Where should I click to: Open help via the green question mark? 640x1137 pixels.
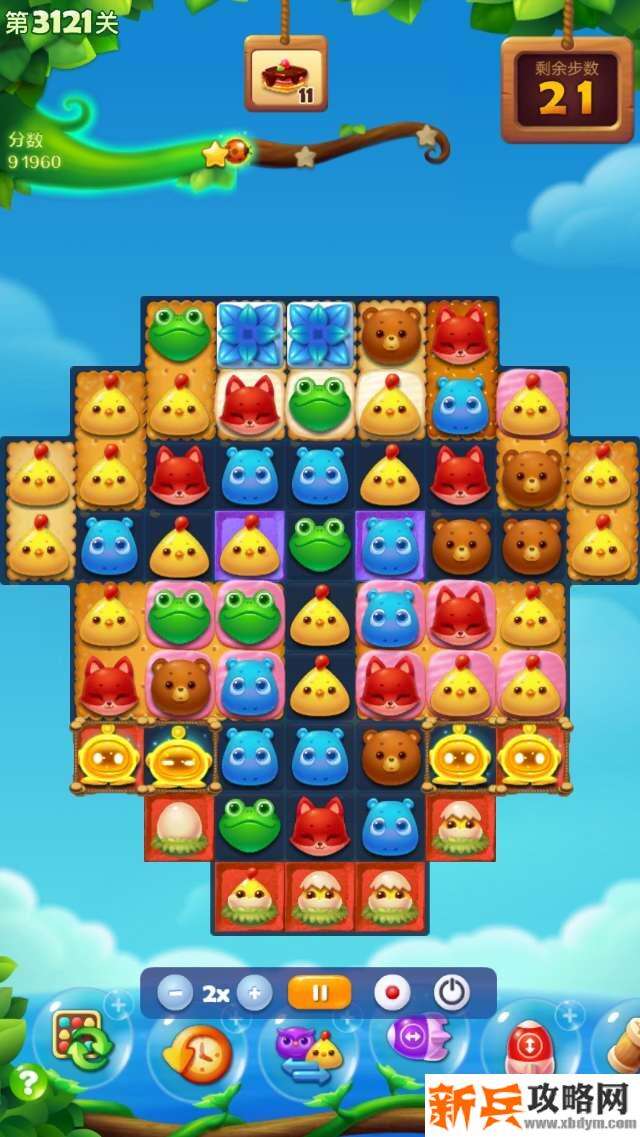[29, 1082]
